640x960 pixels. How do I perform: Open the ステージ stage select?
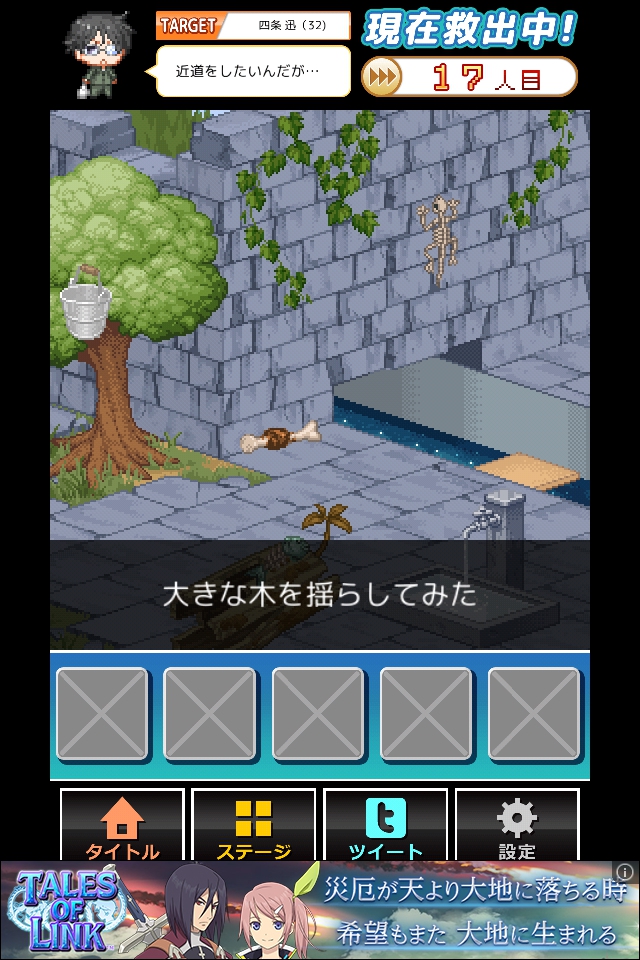[x=253, y=826]
